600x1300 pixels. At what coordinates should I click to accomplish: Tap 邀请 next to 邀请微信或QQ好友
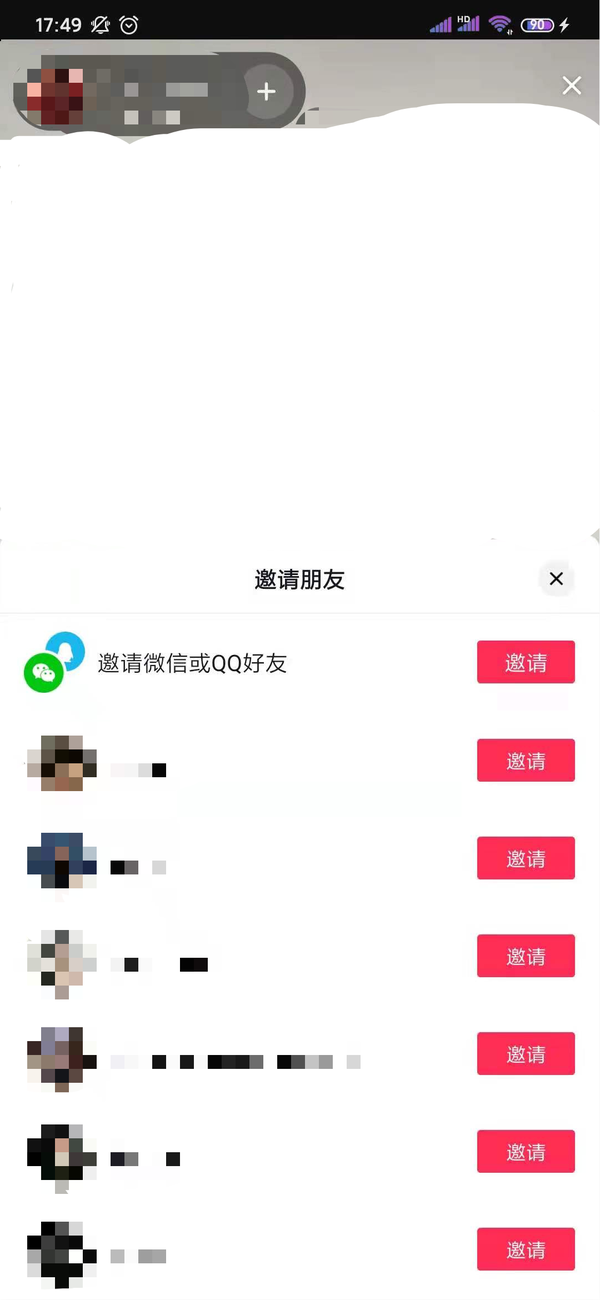(525, 662)
